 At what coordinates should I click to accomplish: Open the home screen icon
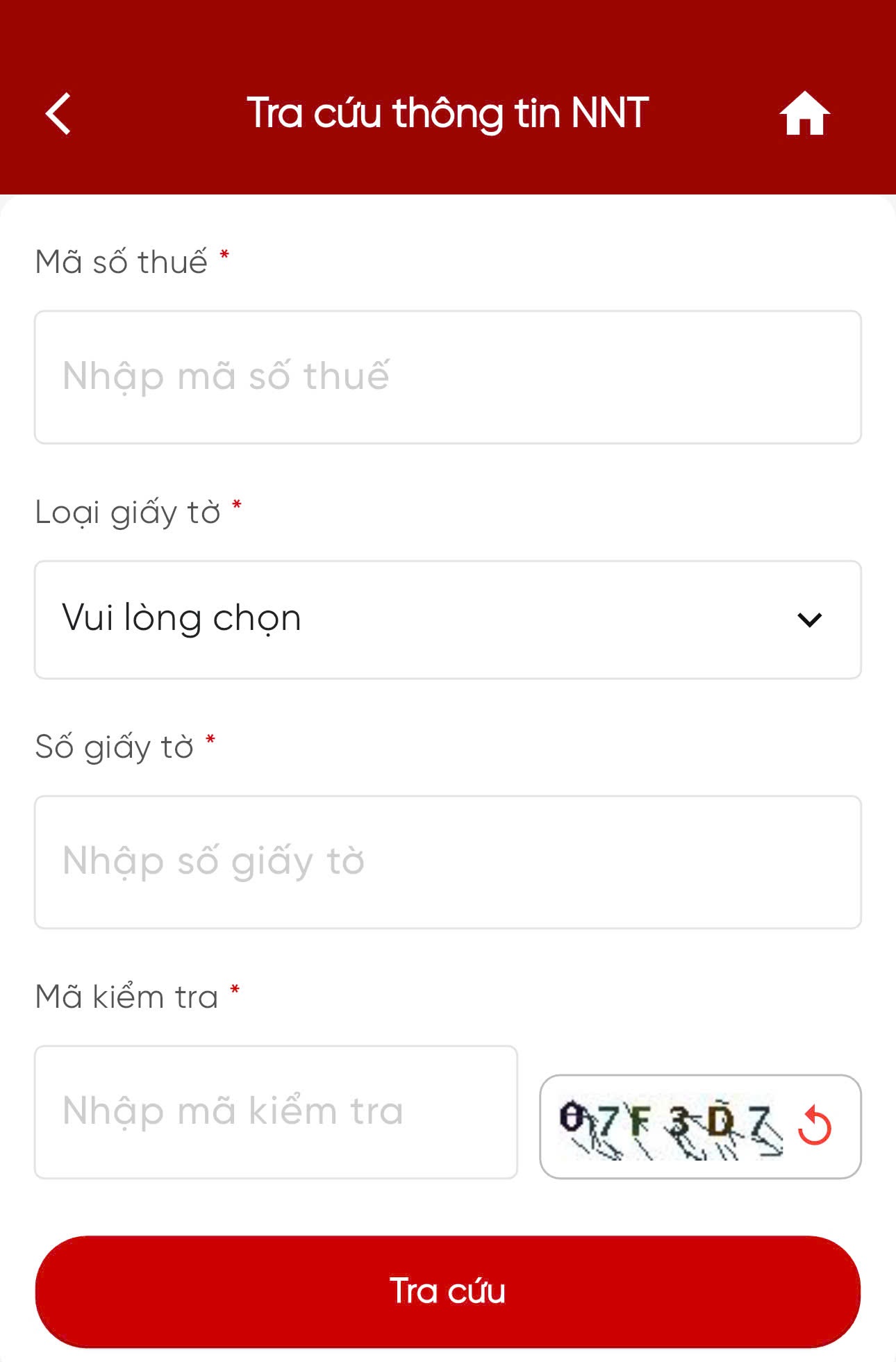(804, 113)
